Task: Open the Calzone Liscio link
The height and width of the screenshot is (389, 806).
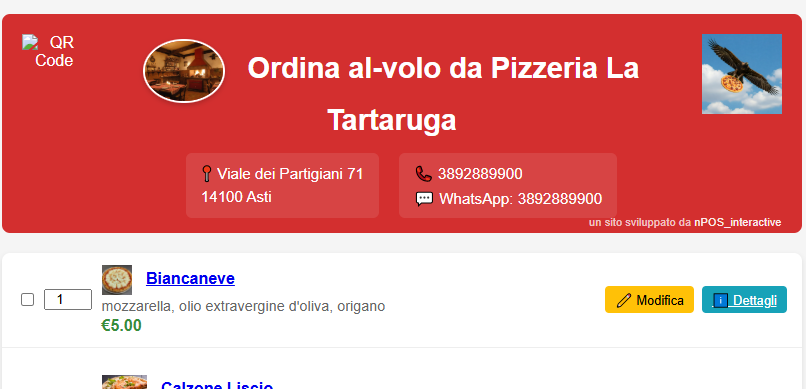Action: [217, 385]
